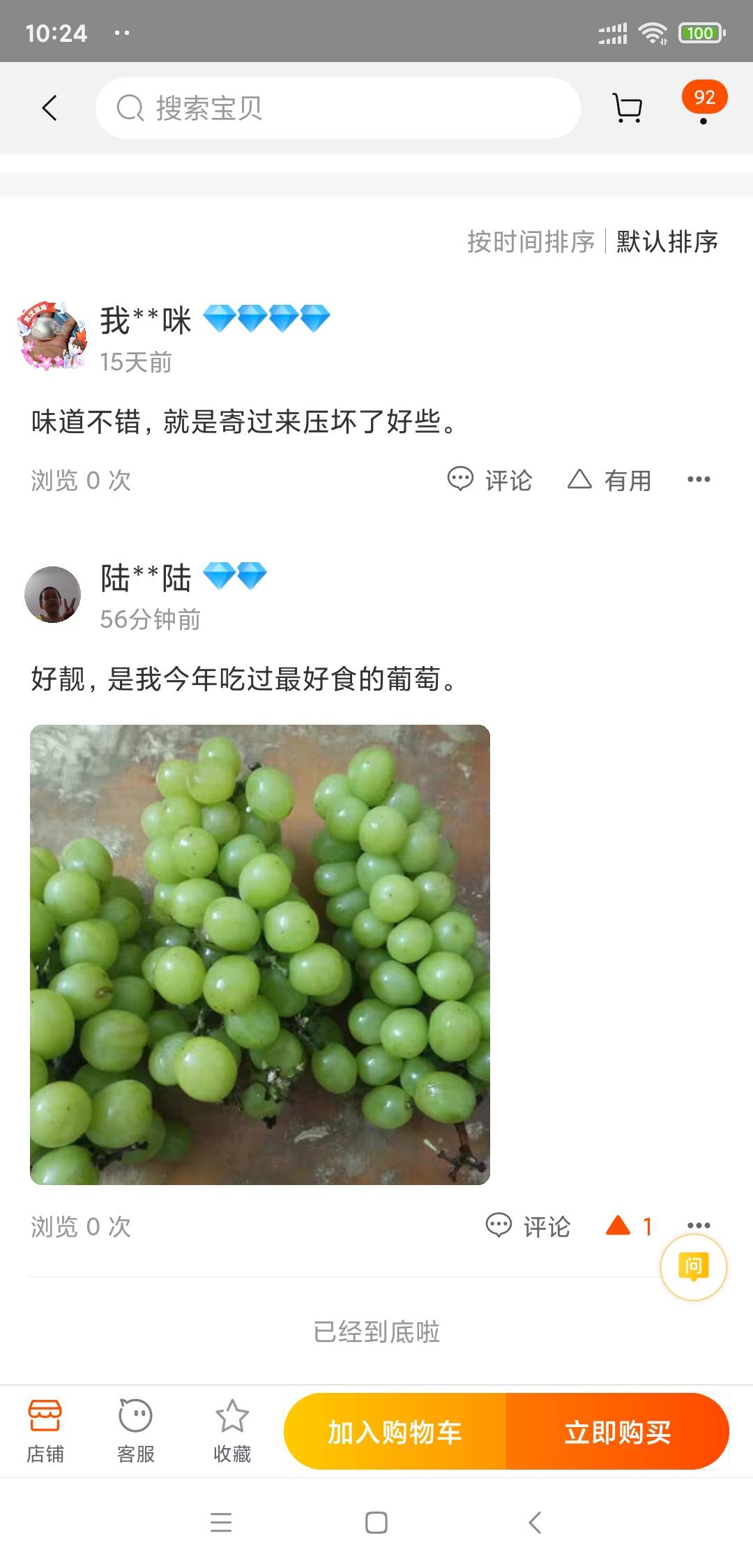Tap the 搜索宝贝 search box
The width and height of the screenshot is (753, 1568).
click(338, 108)
